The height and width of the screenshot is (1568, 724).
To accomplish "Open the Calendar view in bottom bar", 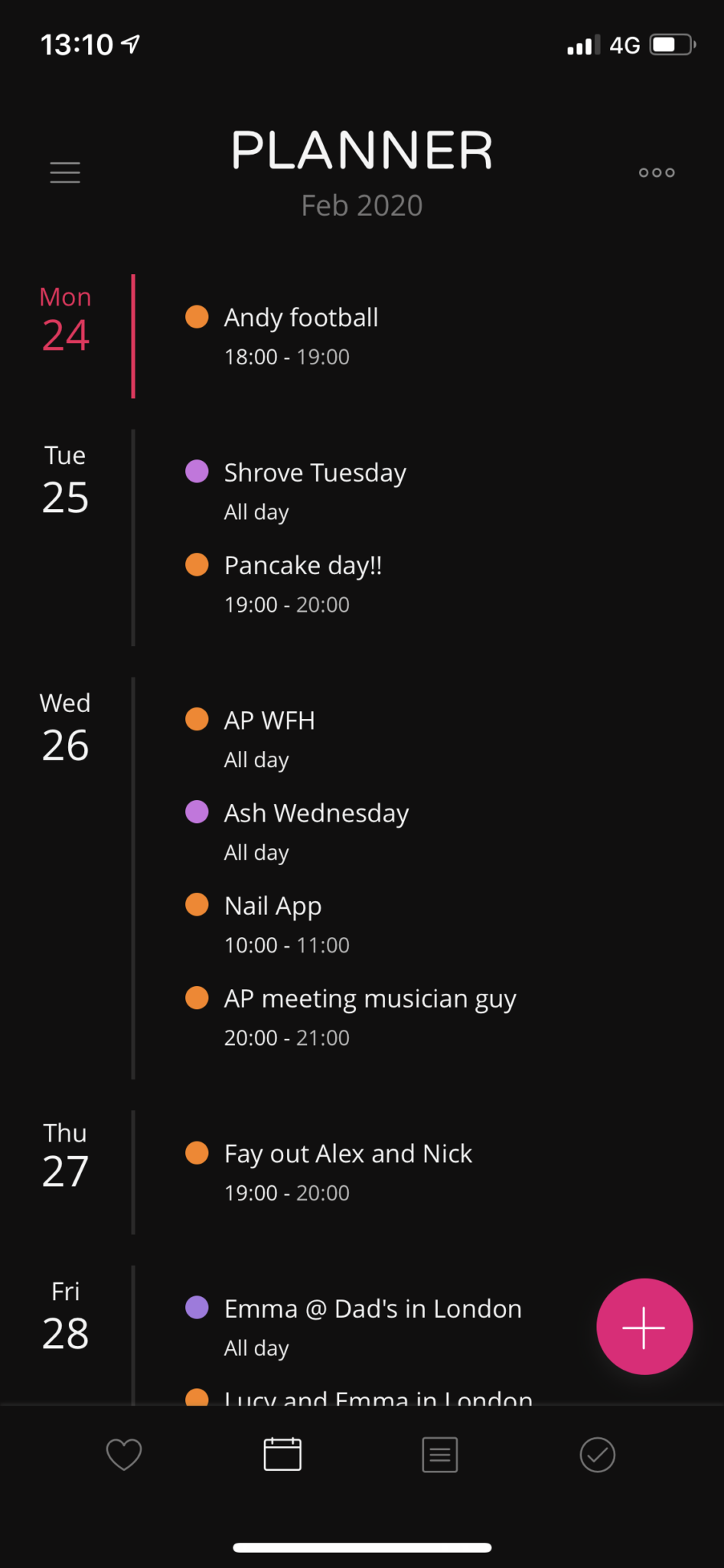I will coord(282,1454).
